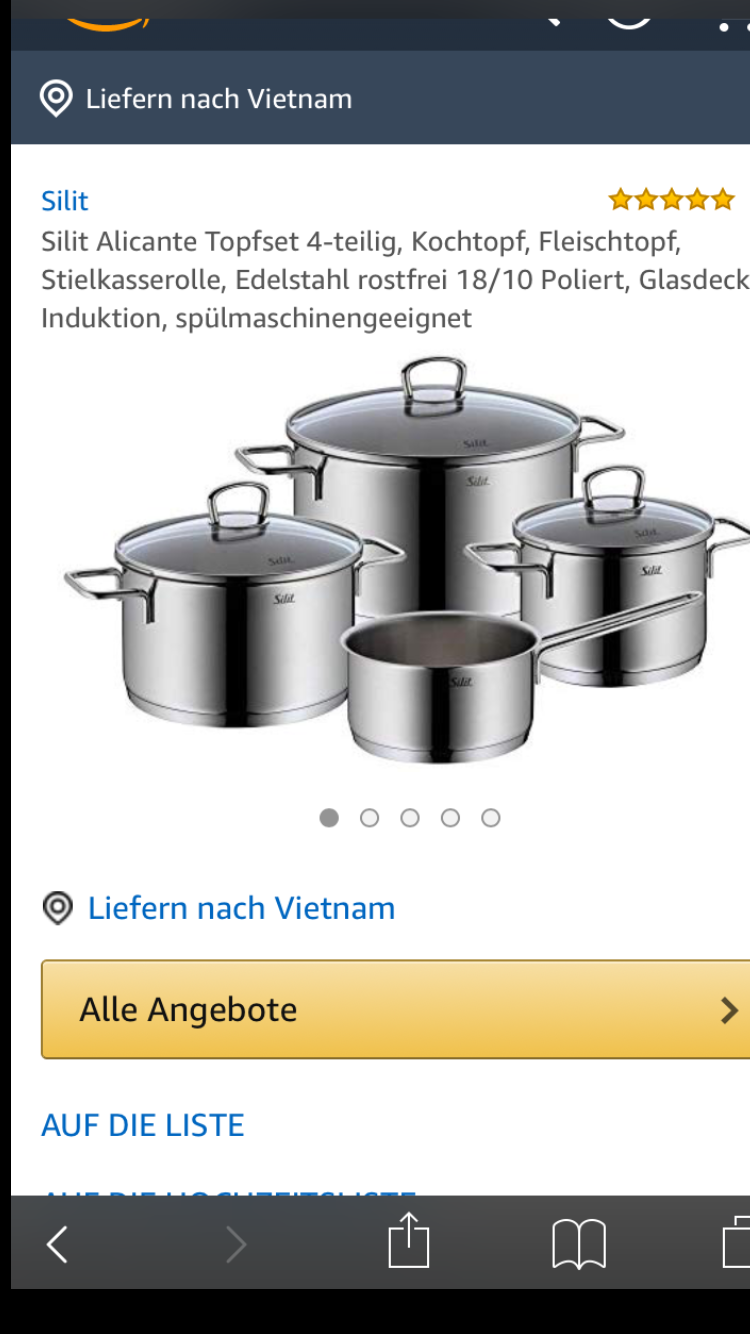Go back with the browser back arrow

click(x=57, y=1245)
